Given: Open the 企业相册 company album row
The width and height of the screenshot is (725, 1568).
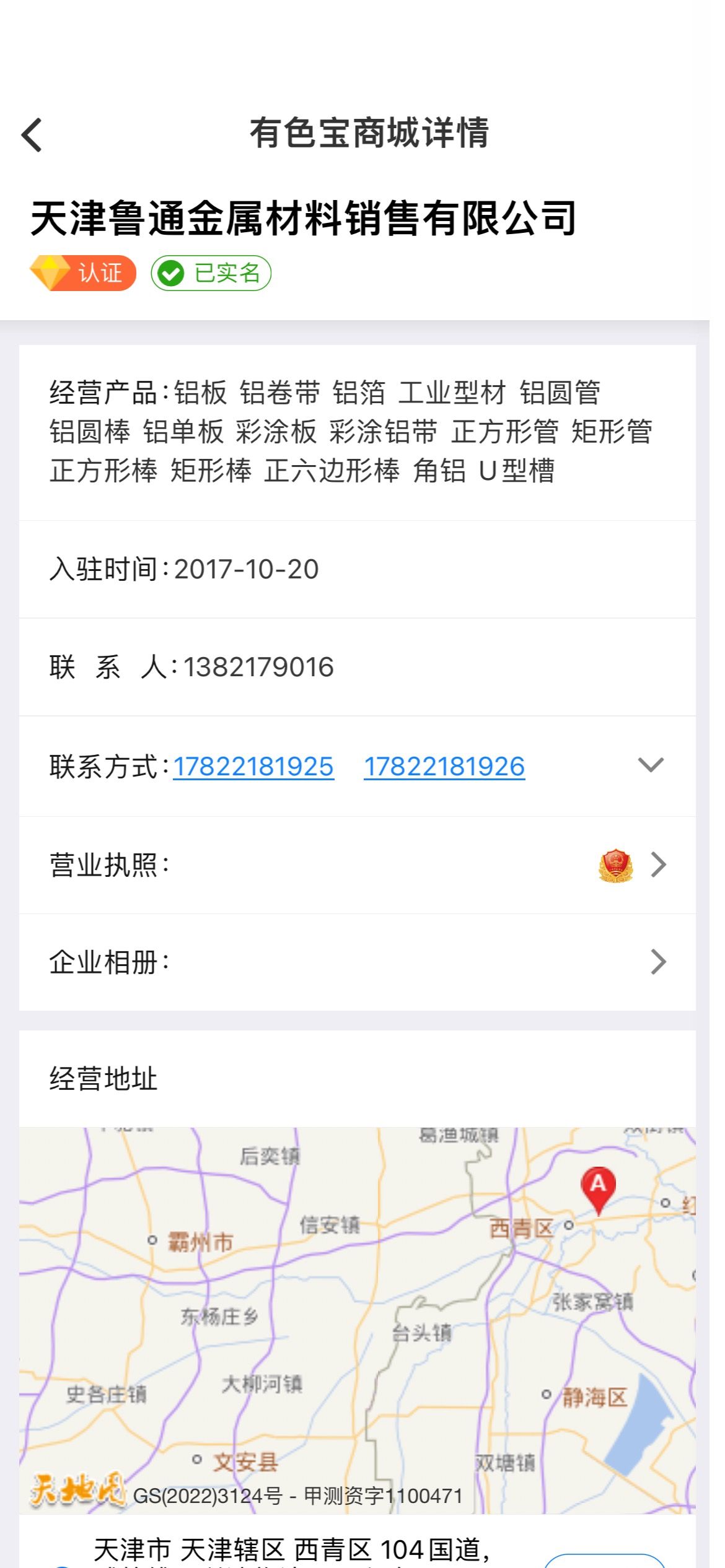Looking at the screenshot, I should (358, 962).
